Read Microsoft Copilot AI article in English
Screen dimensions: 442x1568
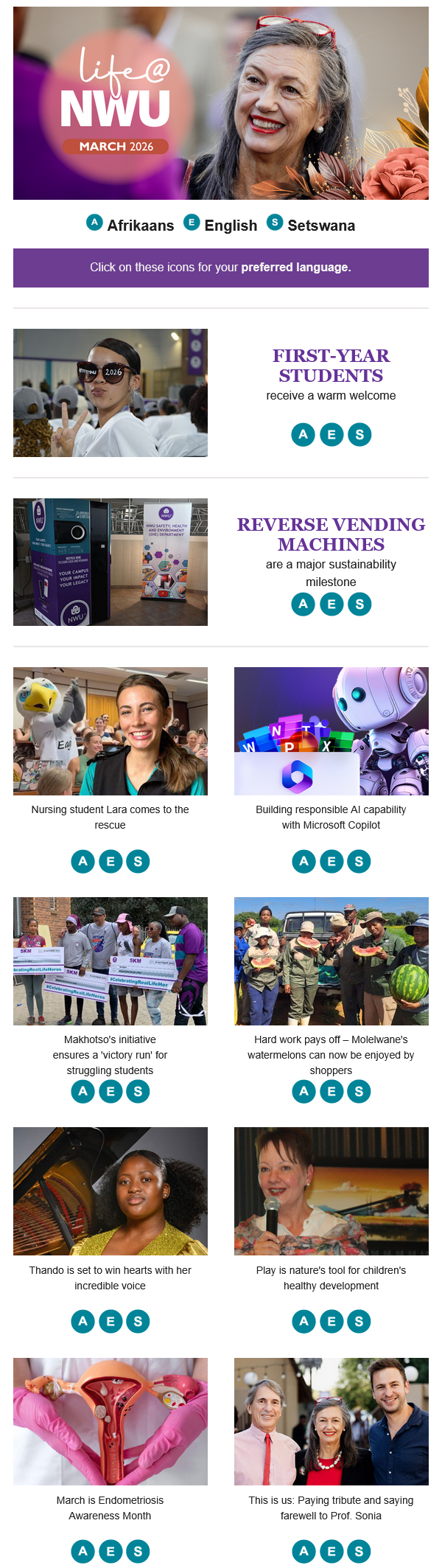click(331, 861)
